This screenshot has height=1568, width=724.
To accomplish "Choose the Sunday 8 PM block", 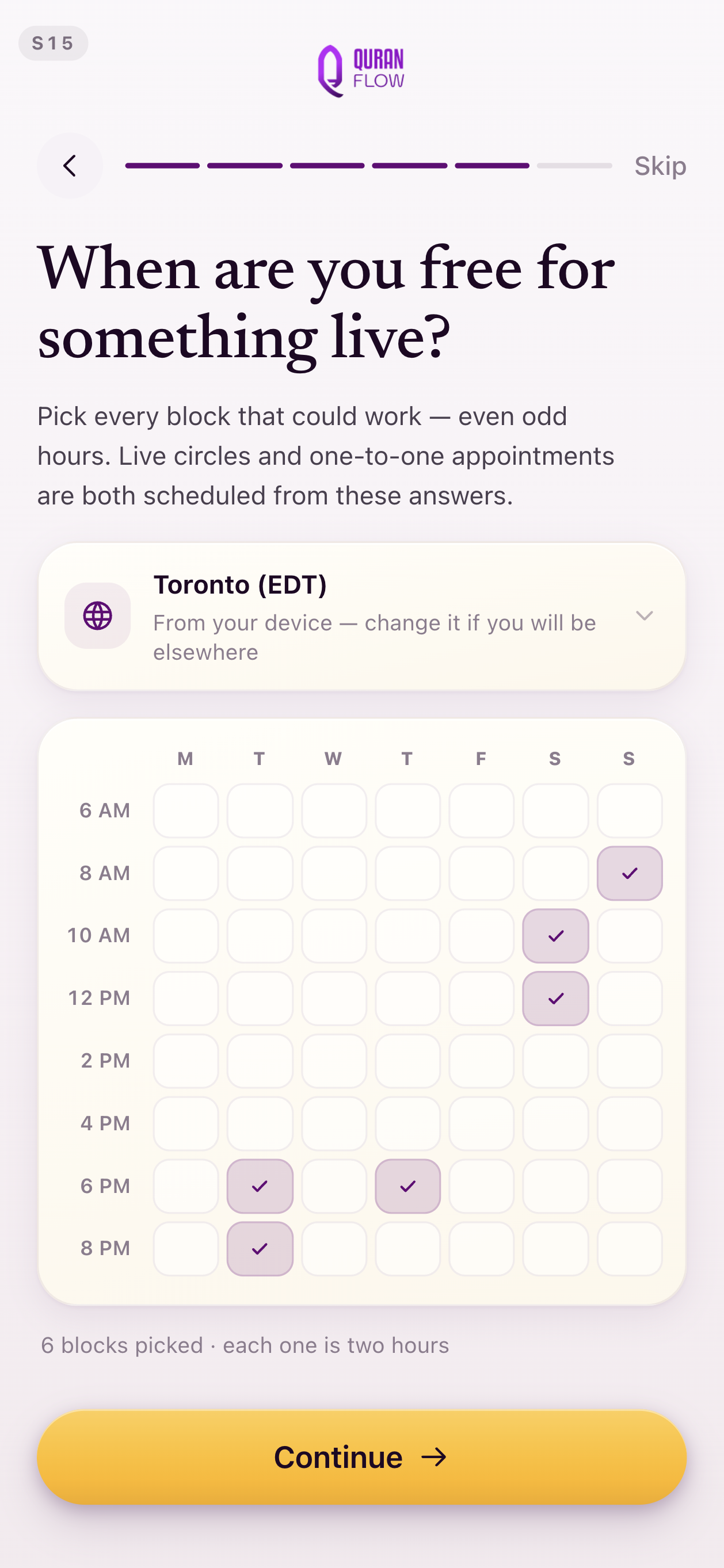I will point(629,1248).
